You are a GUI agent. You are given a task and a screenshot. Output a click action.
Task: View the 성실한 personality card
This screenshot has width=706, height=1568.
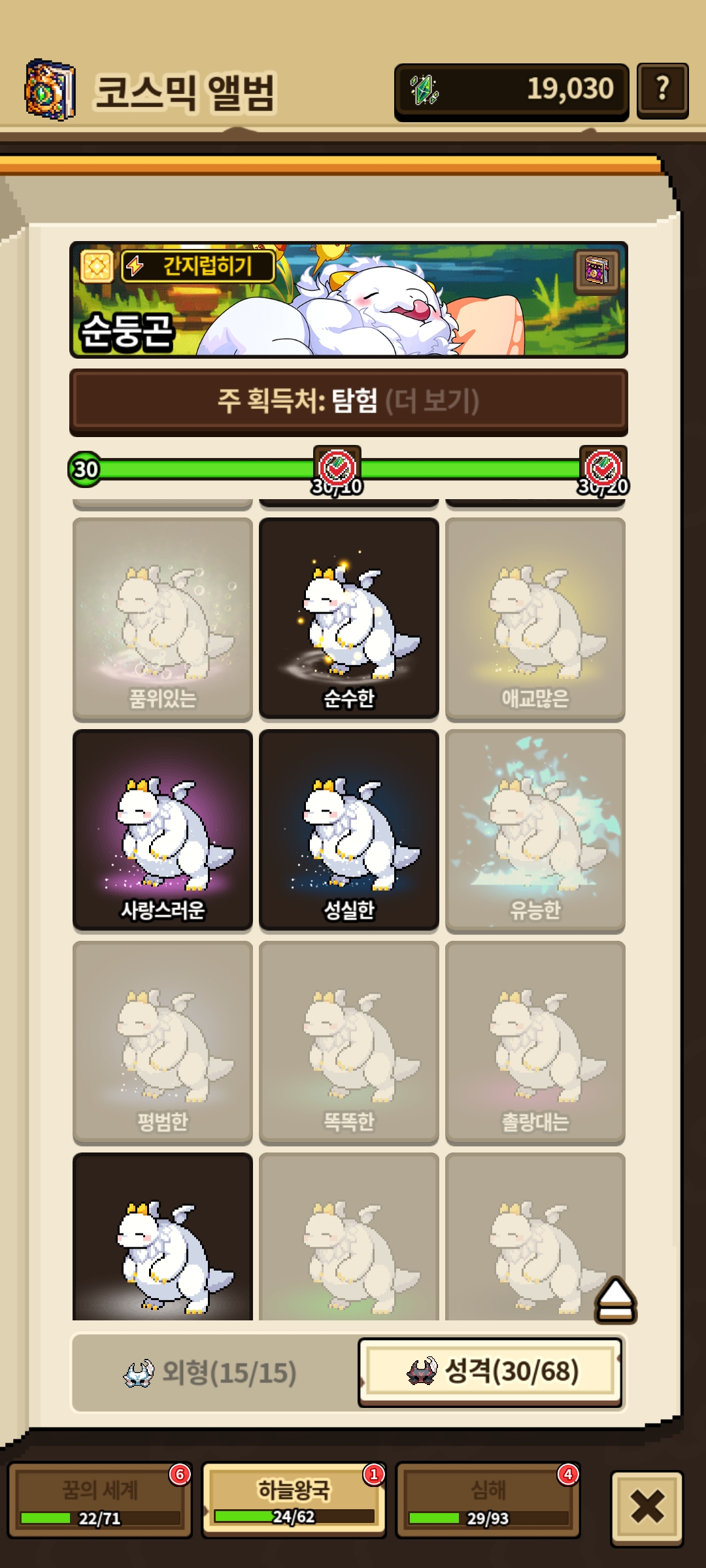point(349,830)
